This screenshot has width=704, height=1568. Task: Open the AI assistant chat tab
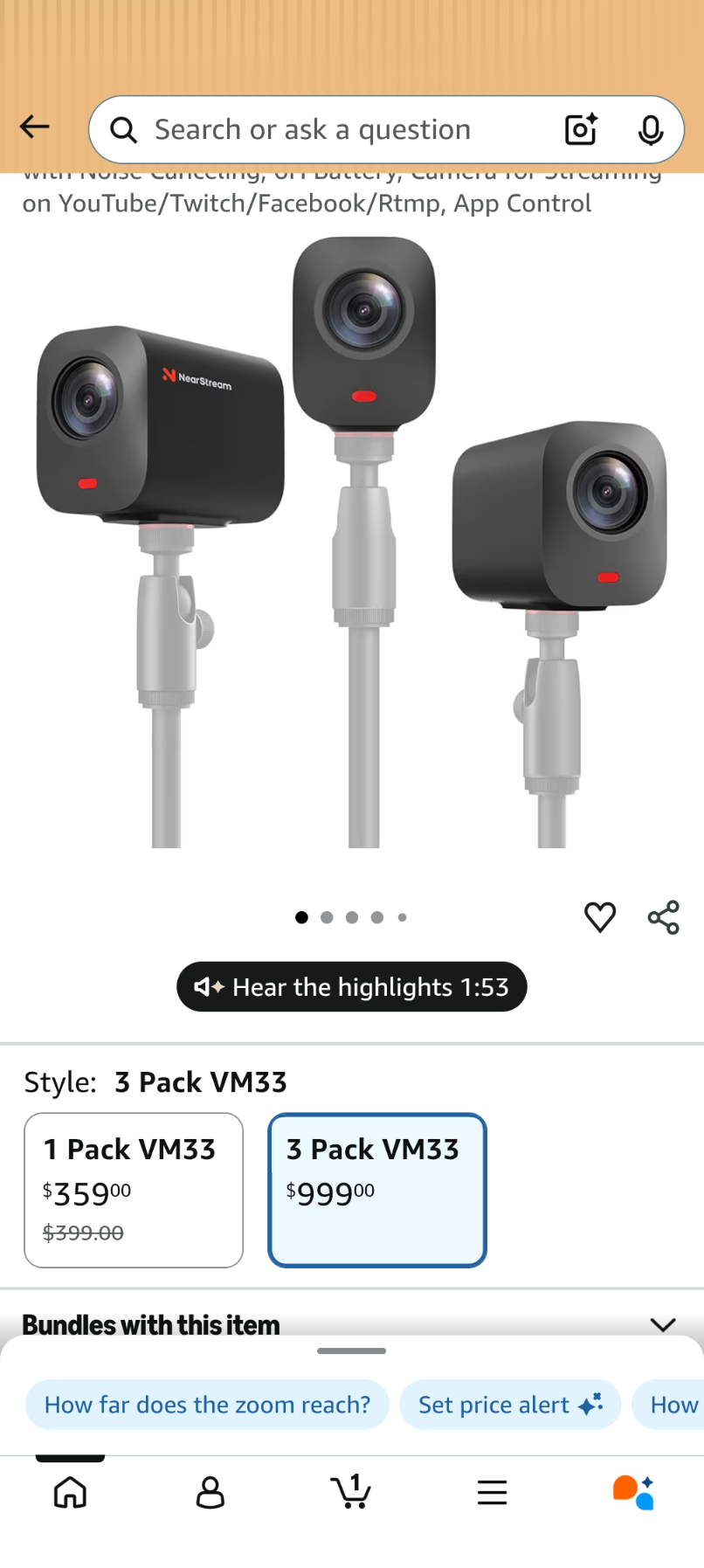pos(633,1492)
